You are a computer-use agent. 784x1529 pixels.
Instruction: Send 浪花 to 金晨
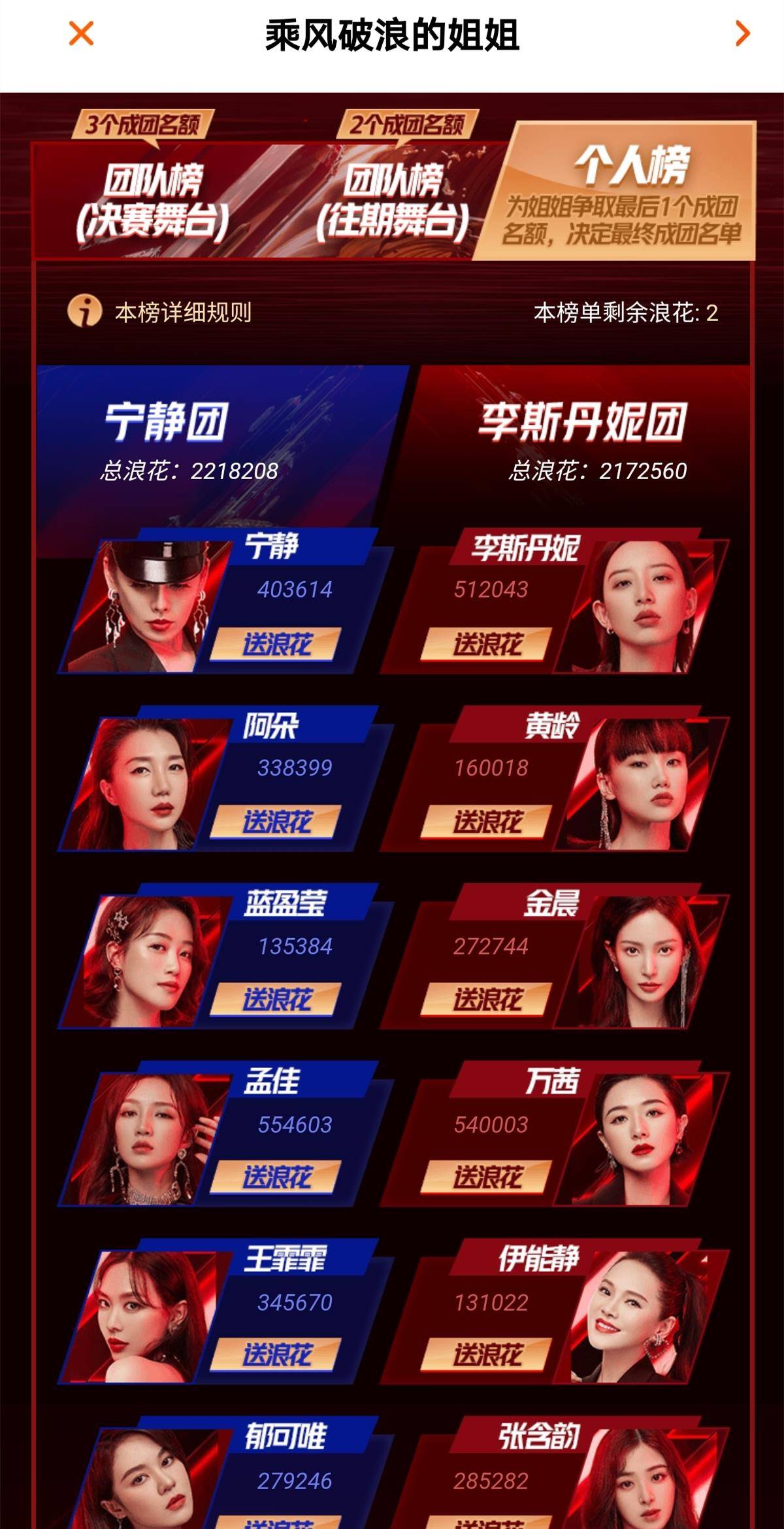point(486,1000)
